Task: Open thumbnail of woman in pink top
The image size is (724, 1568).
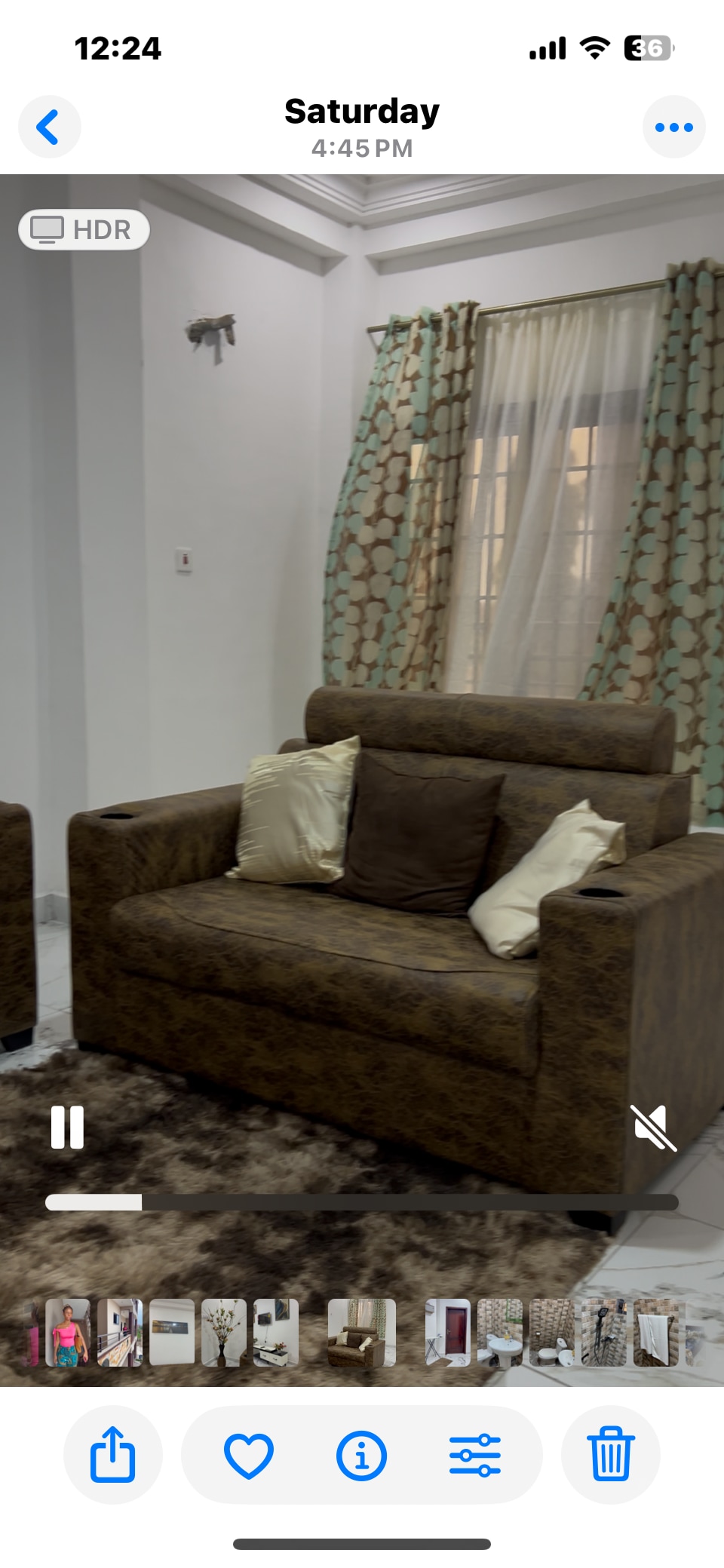Action: [x=68, y=1333]
